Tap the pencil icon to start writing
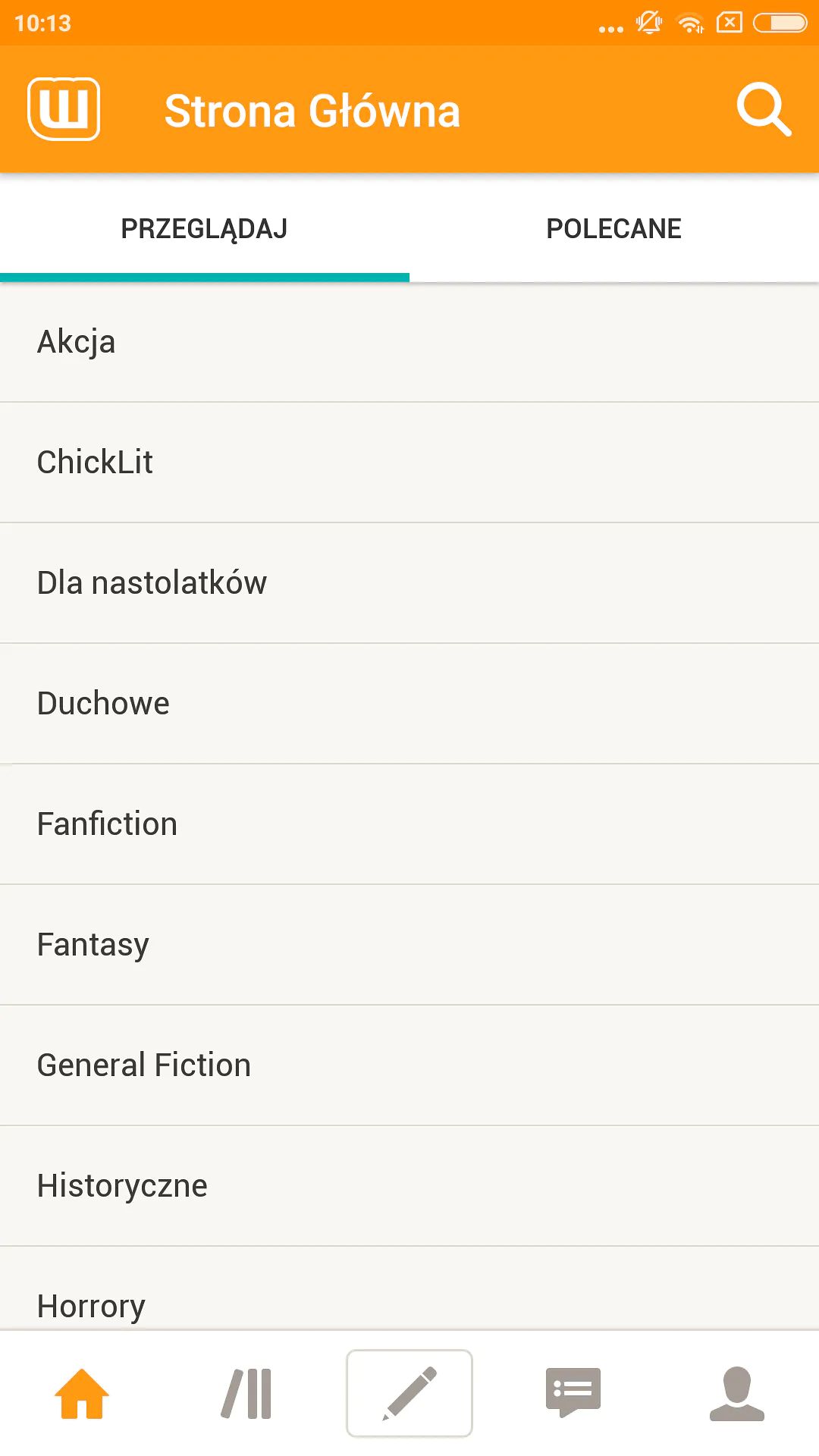The image size is (819, 1456). [x=409, y=1392]
